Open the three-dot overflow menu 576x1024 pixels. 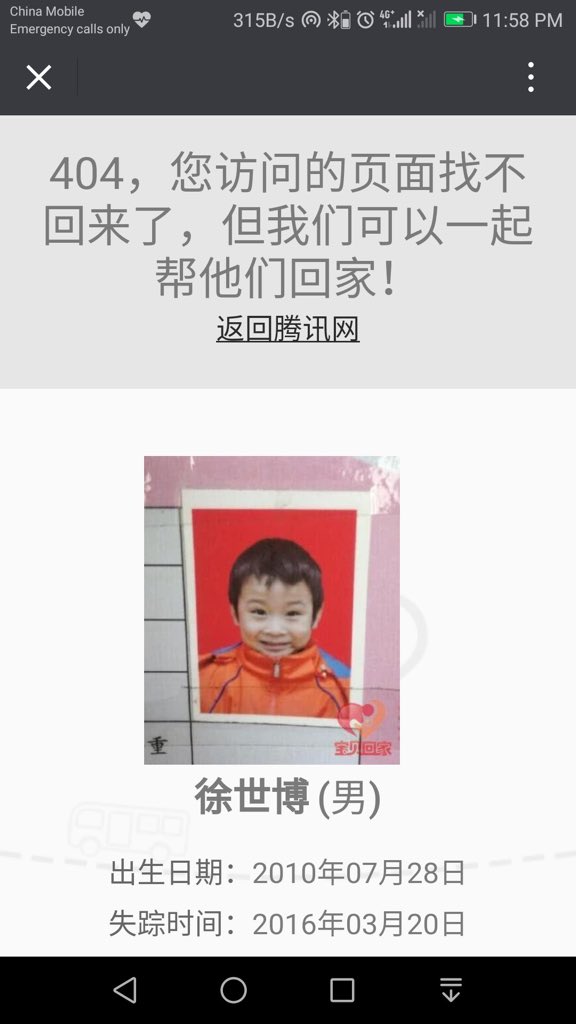[x=531, y=77]
